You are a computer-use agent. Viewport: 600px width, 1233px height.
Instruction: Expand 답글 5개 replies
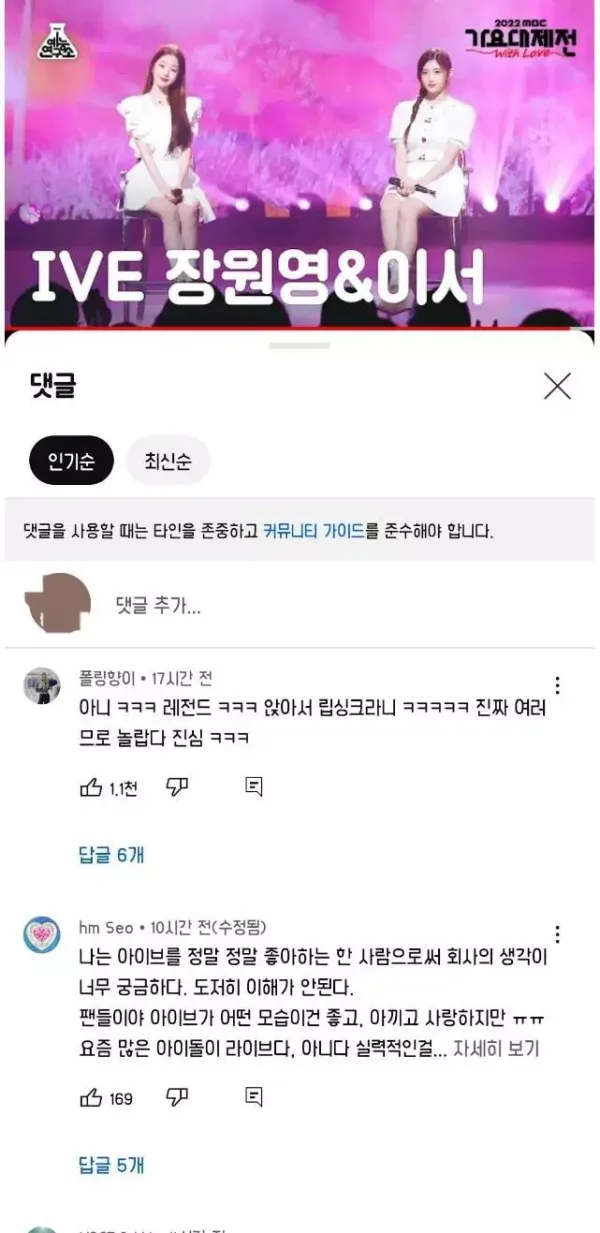coord(111,1165)
